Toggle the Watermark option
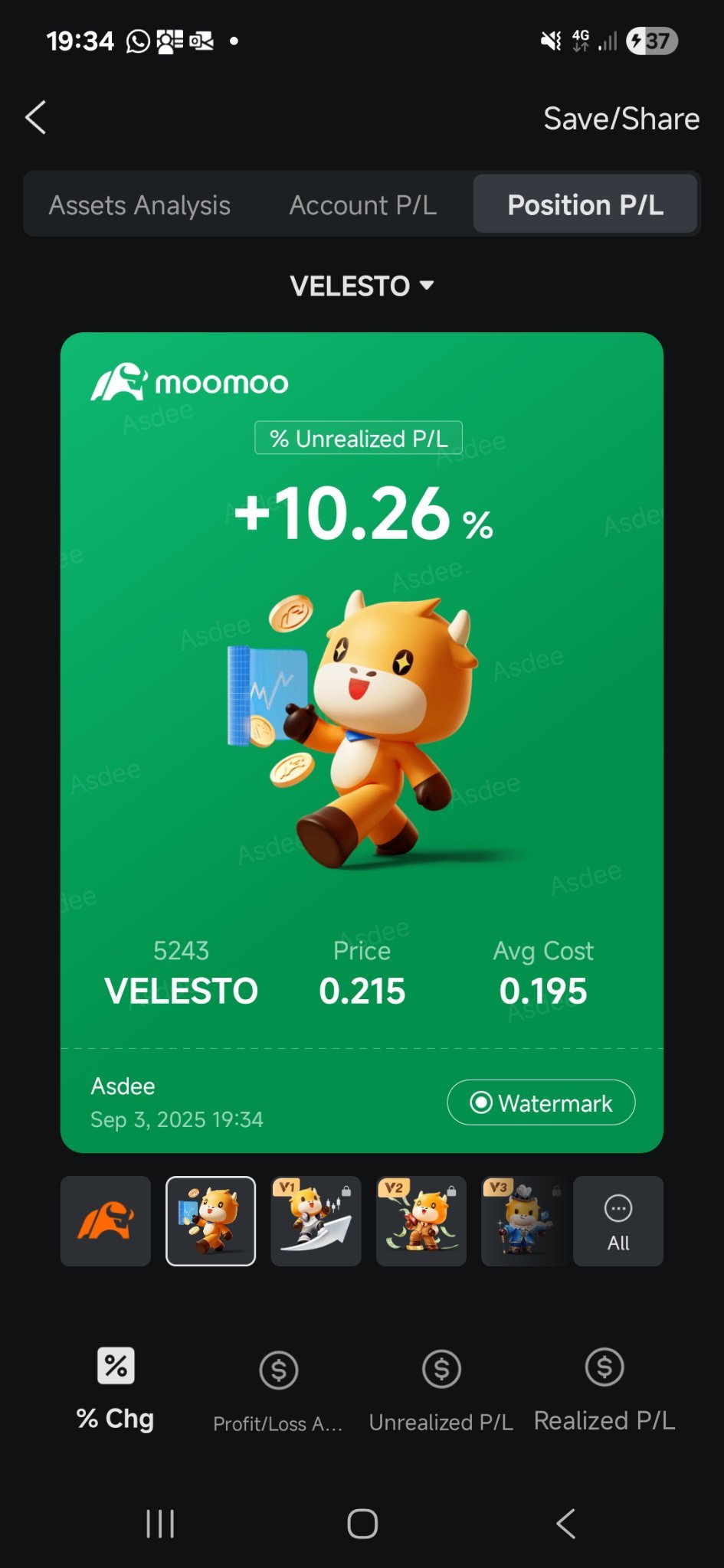 point(541,1102)
